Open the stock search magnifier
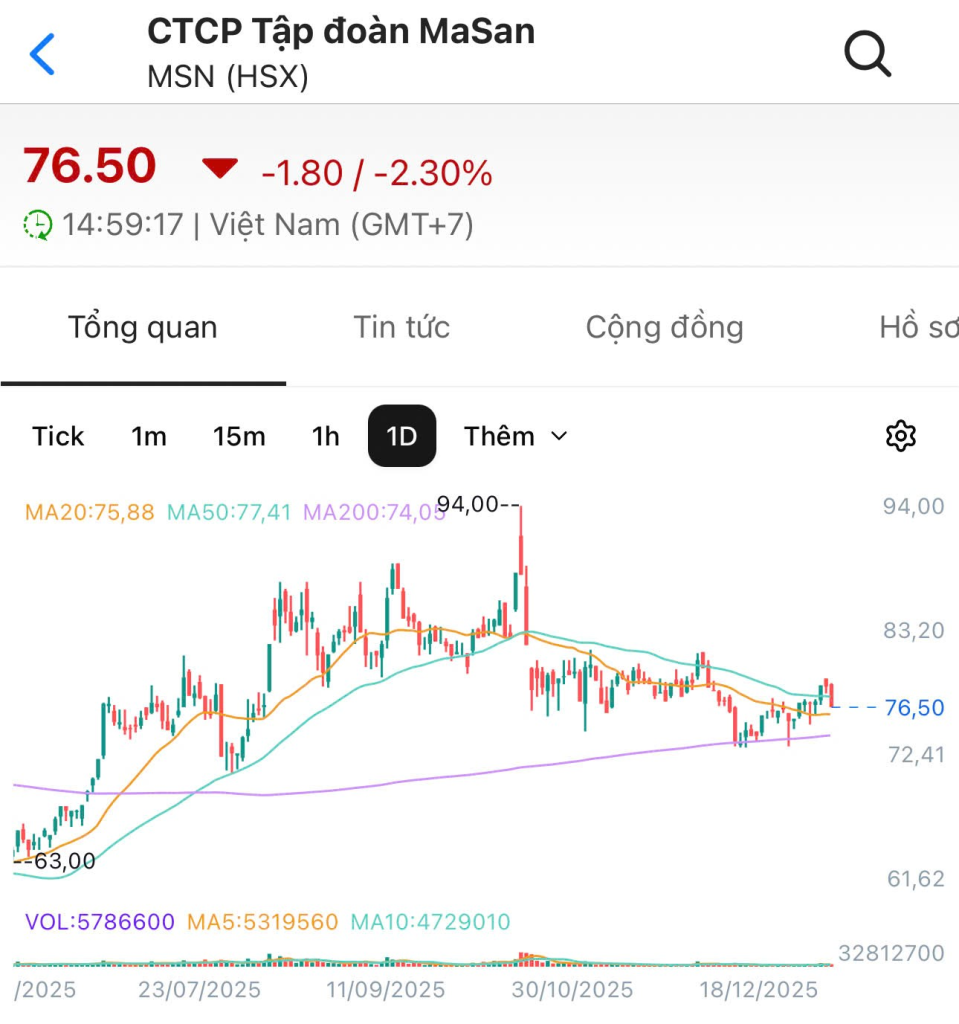Image resolution: width=959 pixels, height=1024 pixels. (866, 54)
